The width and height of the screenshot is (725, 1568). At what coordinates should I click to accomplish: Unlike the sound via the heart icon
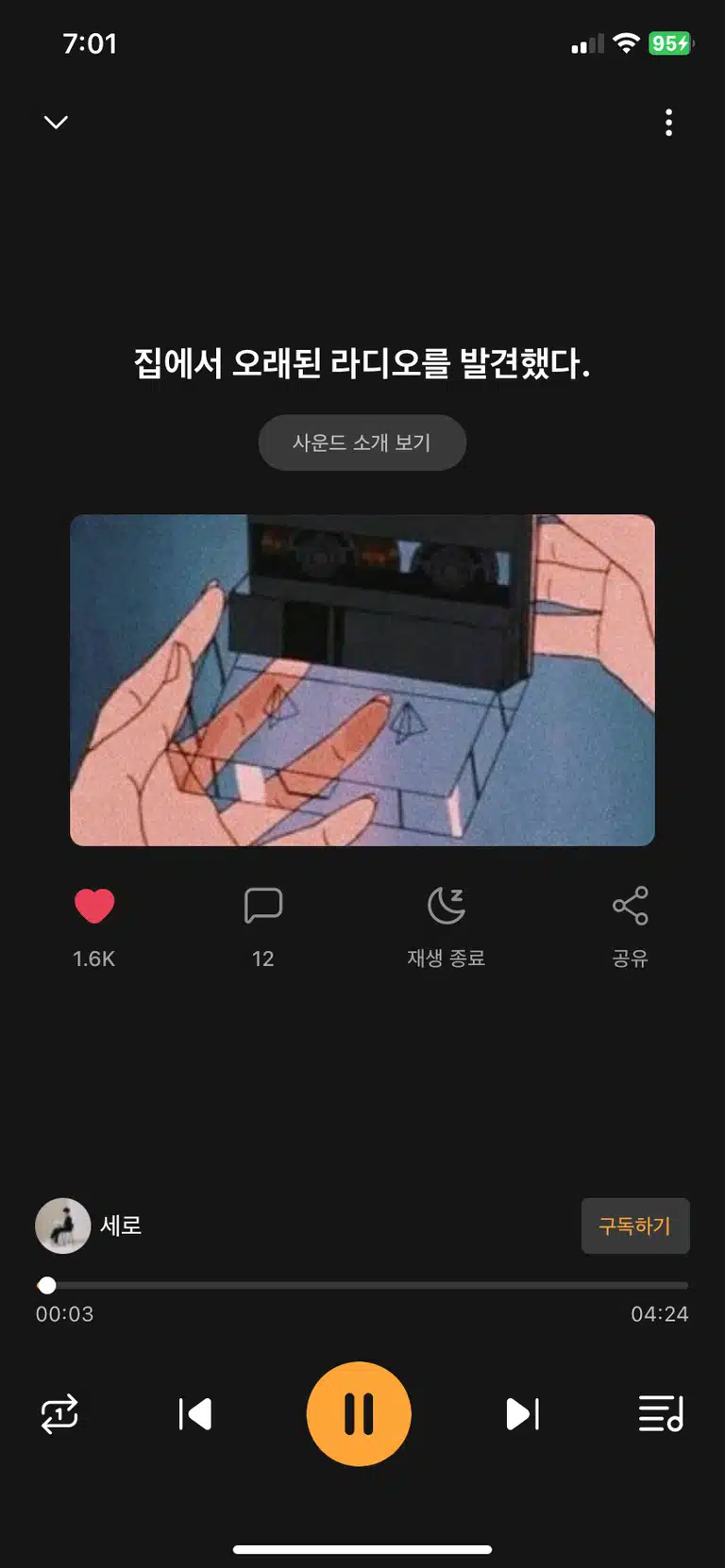coord(94,906)
